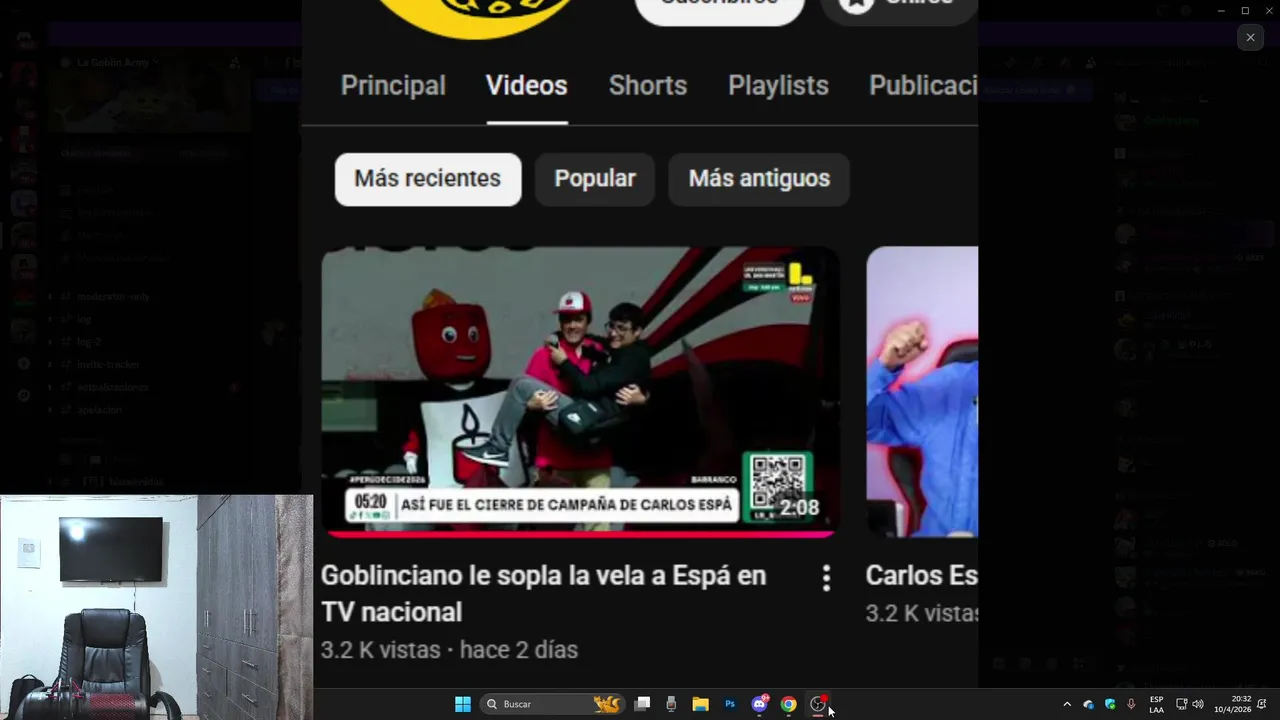Close the image viewer overlay

[1250, 38]
